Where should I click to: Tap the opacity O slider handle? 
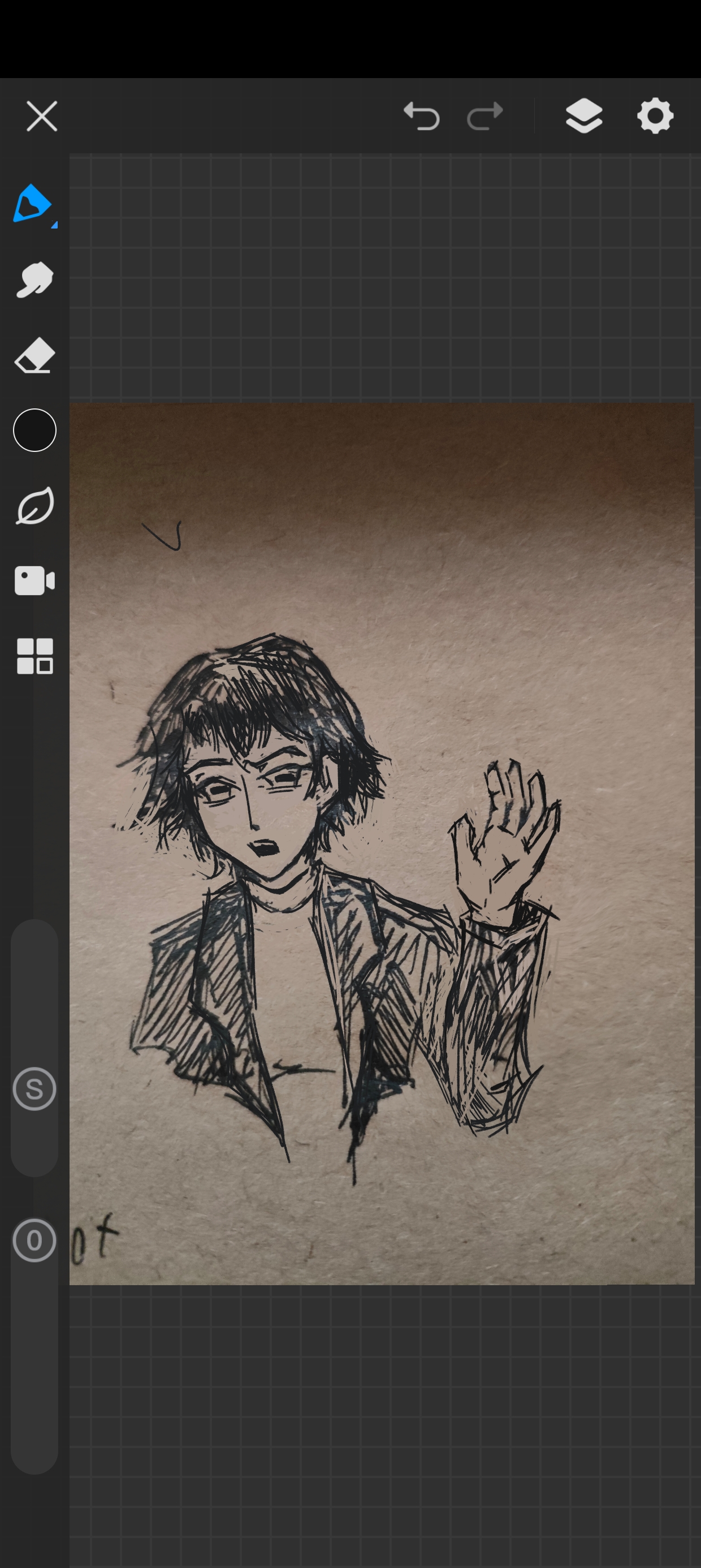pyautogui.click(x=34, y=1240)
